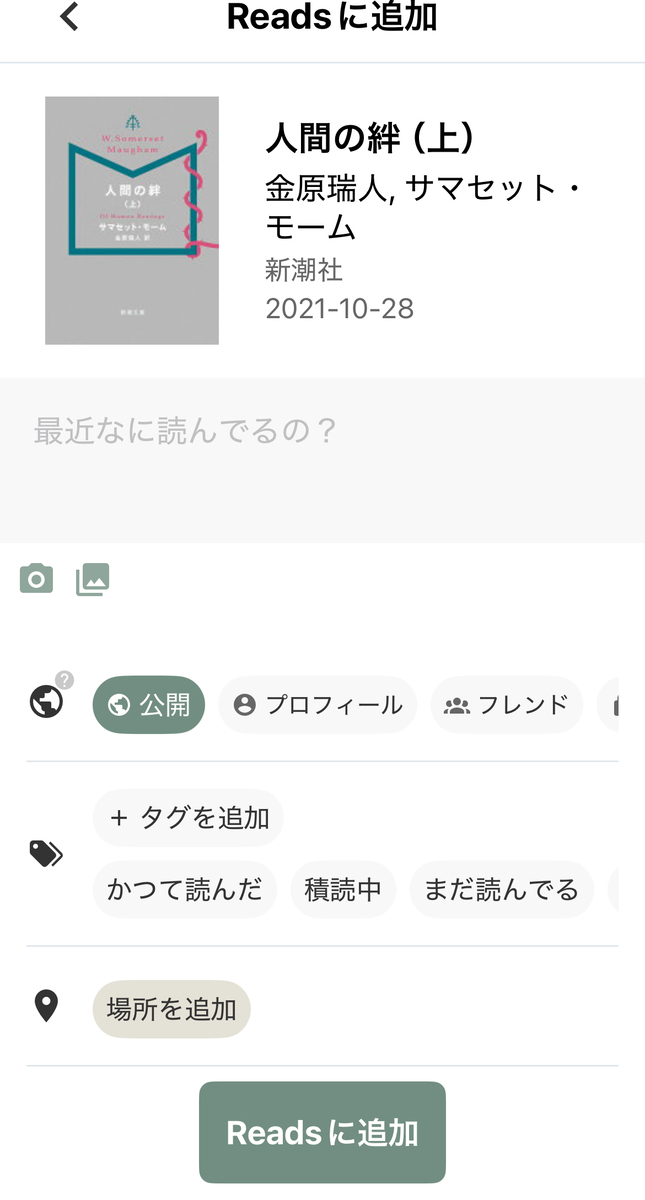645x1200 pixels.
Task: Choose the プロフィール visibility chip
Action: click(x=317, y=705)
